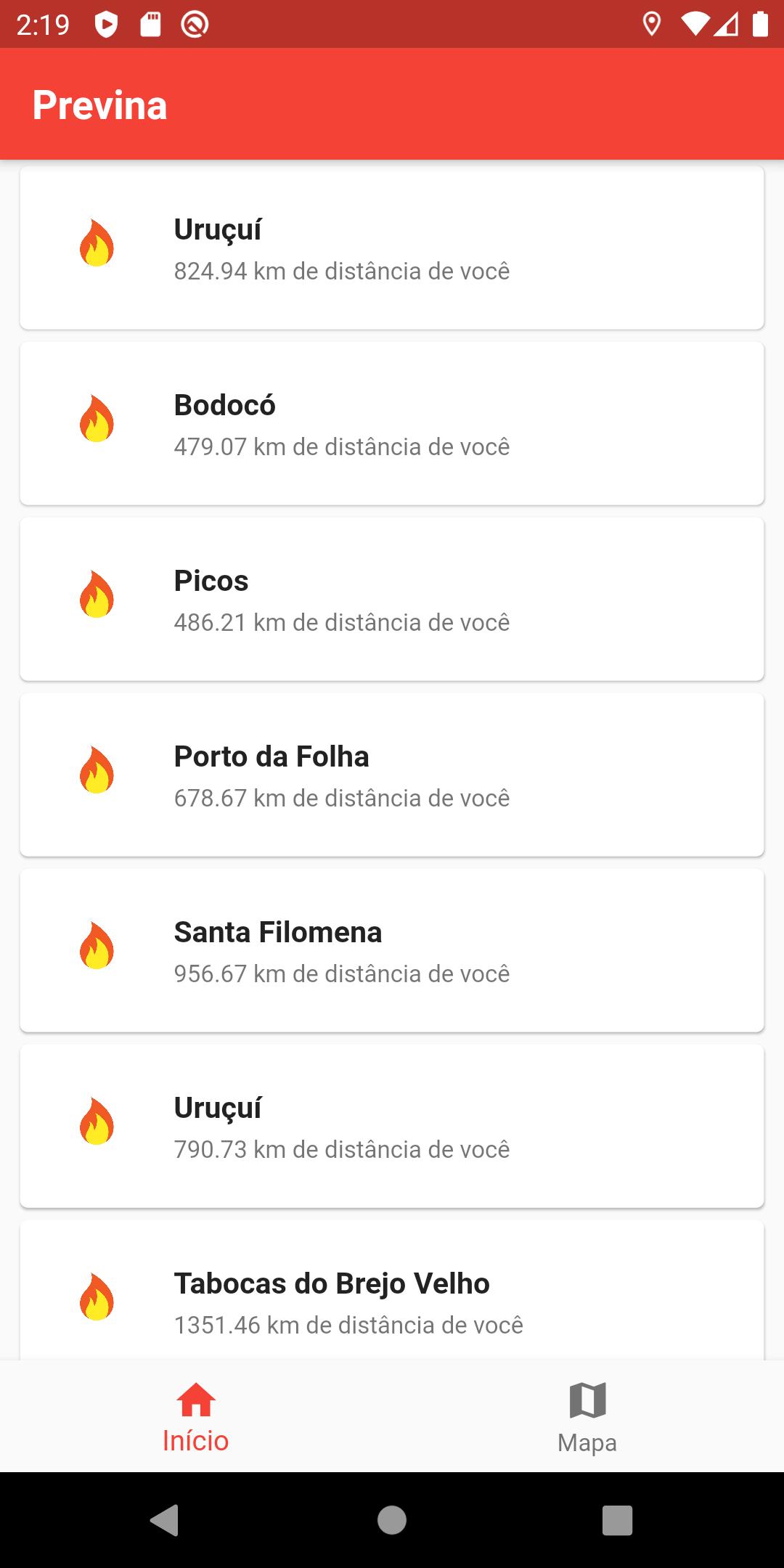This screenshot has height=1568, width=784.
Task: View the Santa Filomena fire alert
Action: (x=392, y=950)
